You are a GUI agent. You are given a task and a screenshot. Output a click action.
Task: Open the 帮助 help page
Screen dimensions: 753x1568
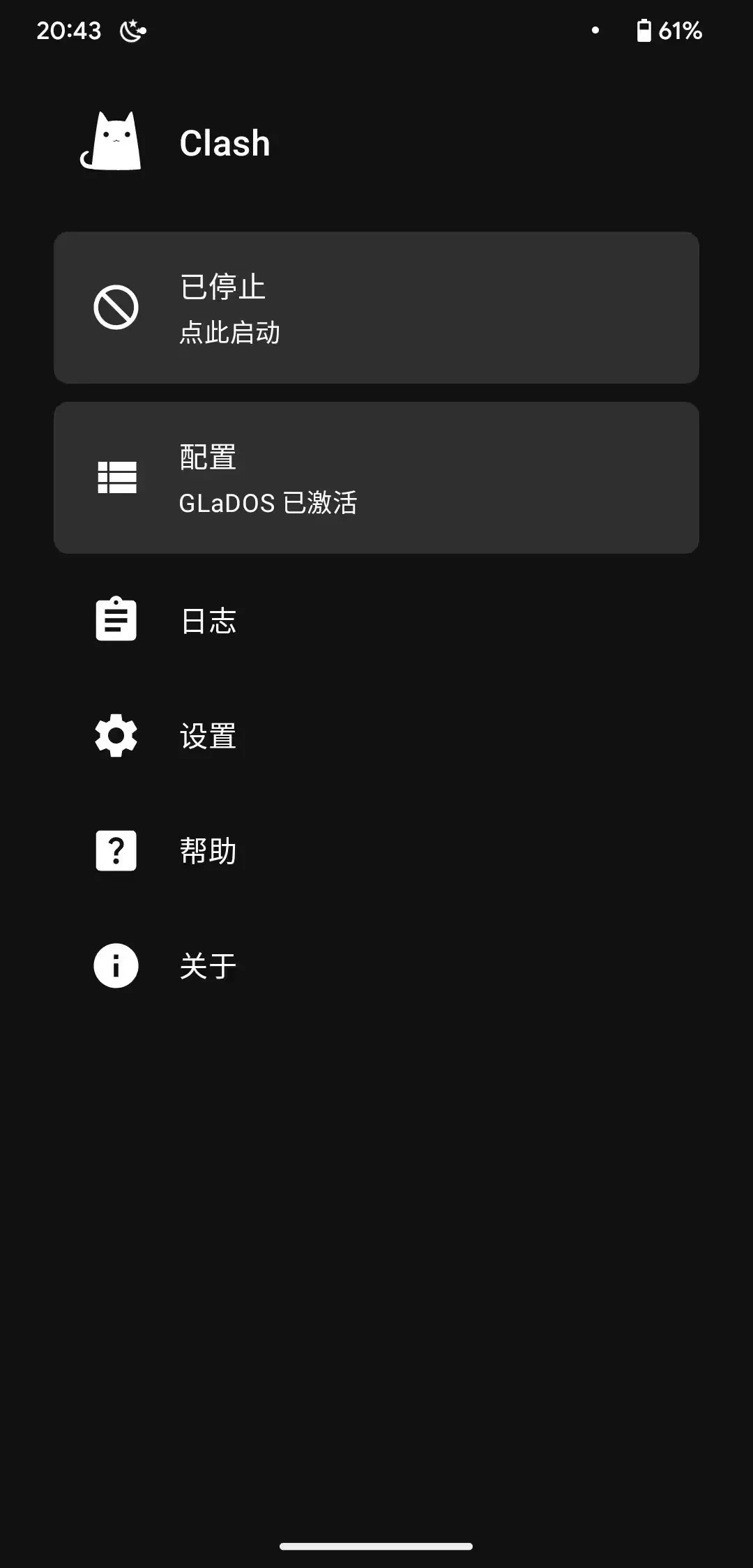tap(208, 851)
